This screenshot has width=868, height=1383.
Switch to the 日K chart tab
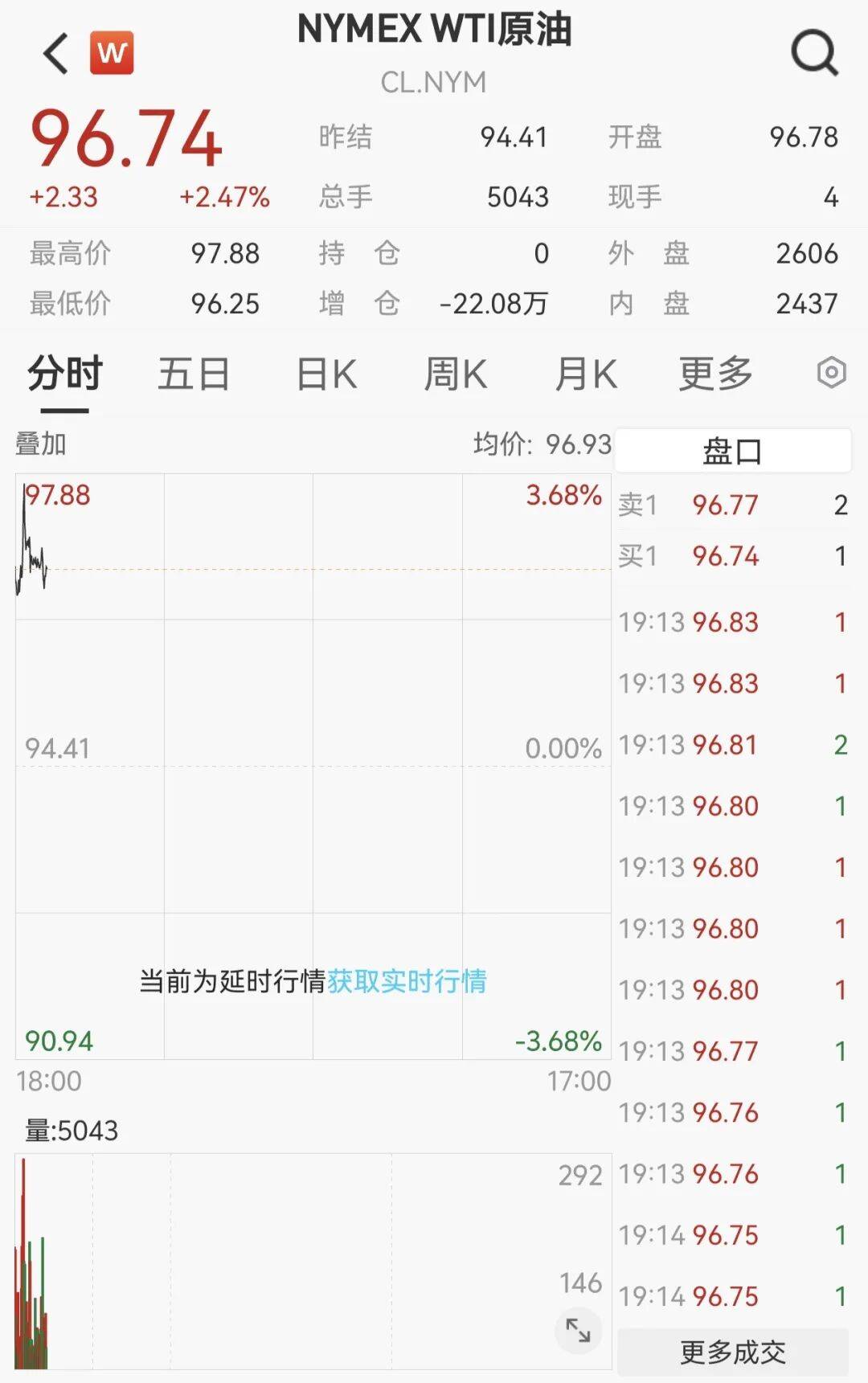point(326,374)
